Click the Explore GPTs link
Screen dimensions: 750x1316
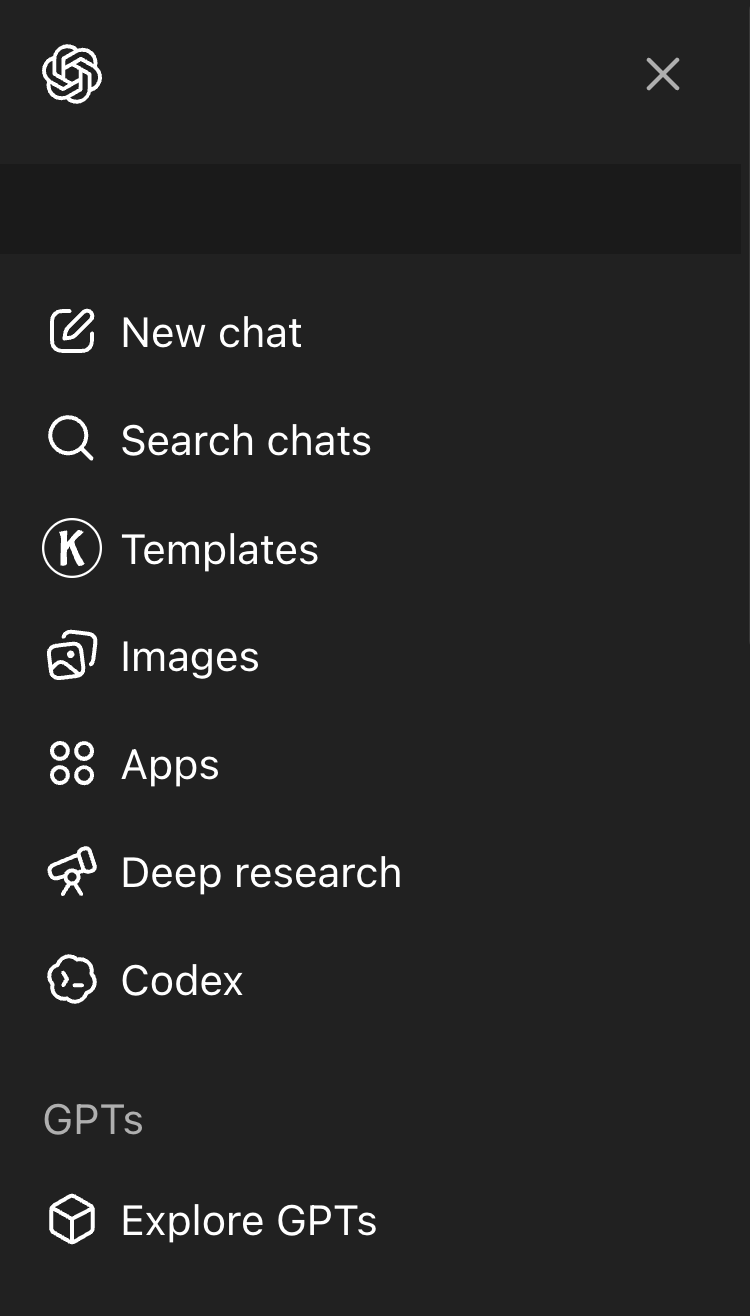click(248, 1219)
